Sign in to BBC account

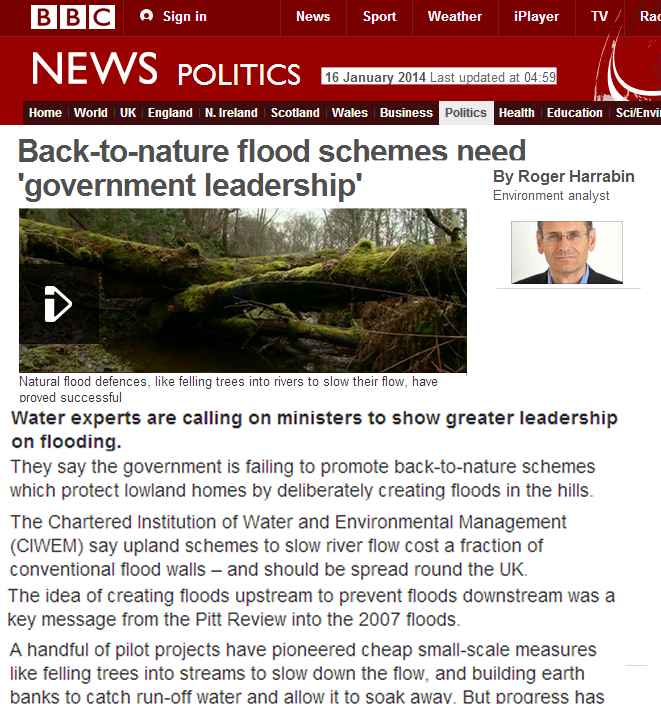tap(174, 16)
